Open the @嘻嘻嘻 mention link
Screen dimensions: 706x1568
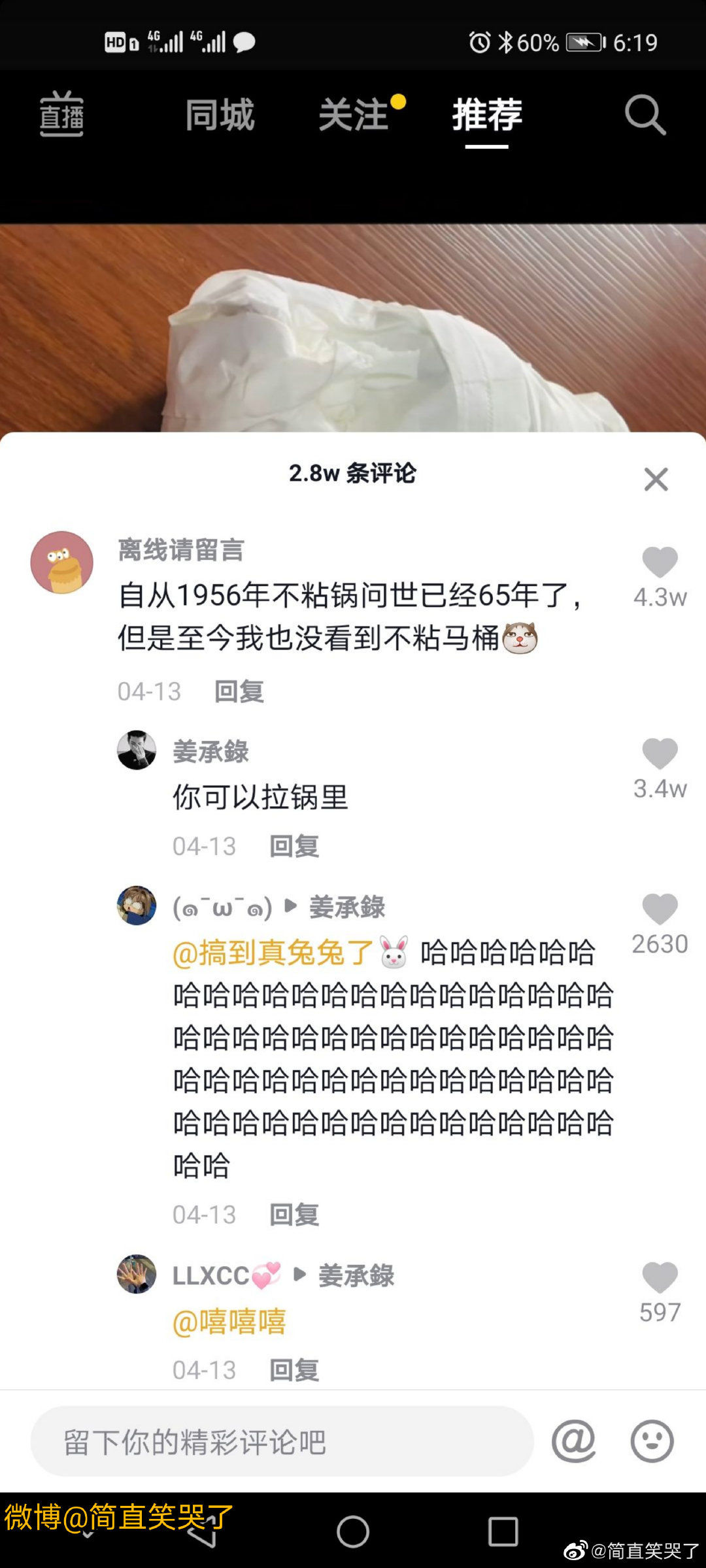(229, 1321)
